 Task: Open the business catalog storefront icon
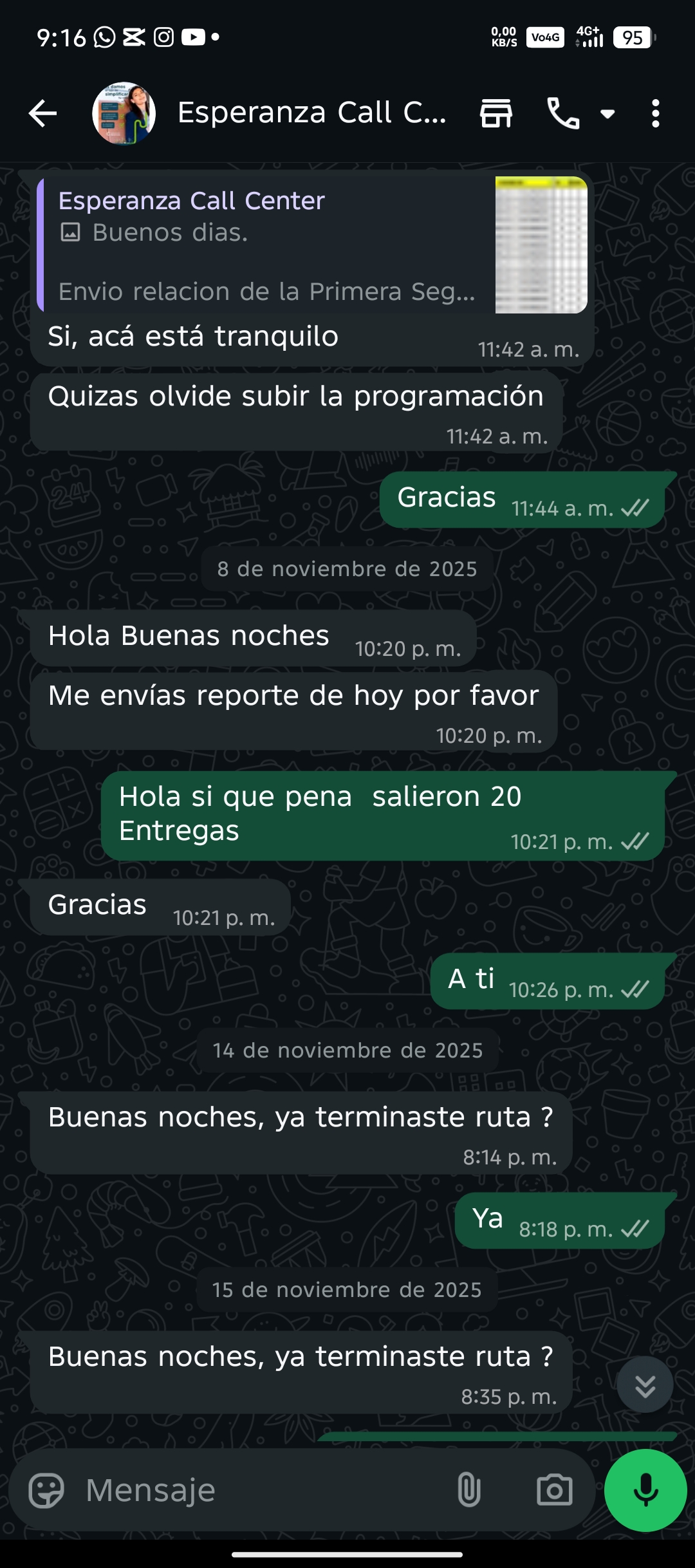(496, 114)
